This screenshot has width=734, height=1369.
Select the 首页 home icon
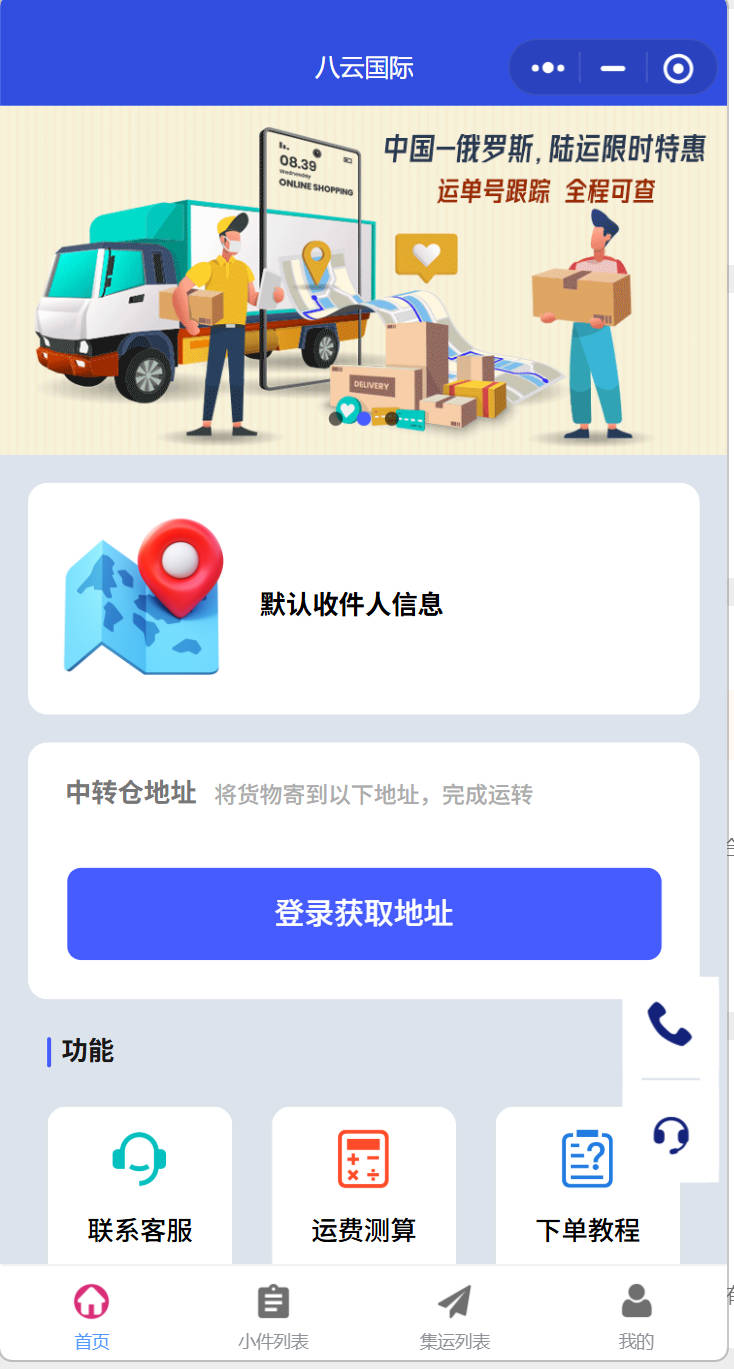tap(91, 1301)
